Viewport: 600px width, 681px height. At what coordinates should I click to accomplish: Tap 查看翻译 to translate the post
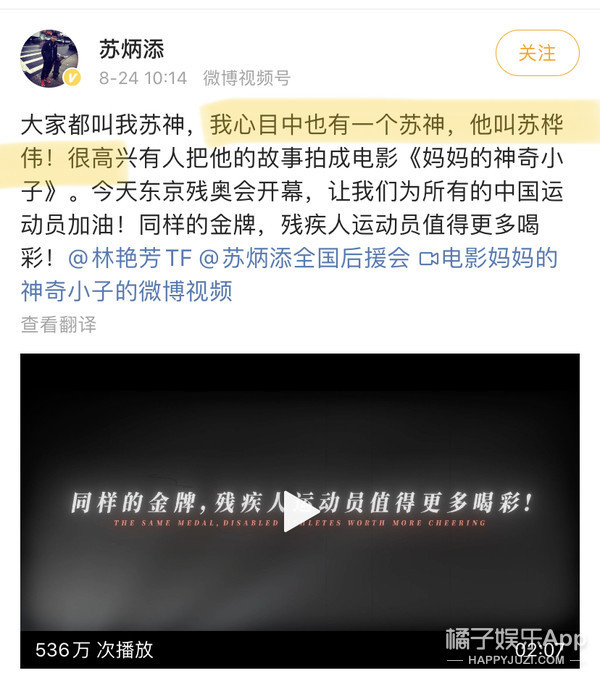coord(59,324)
